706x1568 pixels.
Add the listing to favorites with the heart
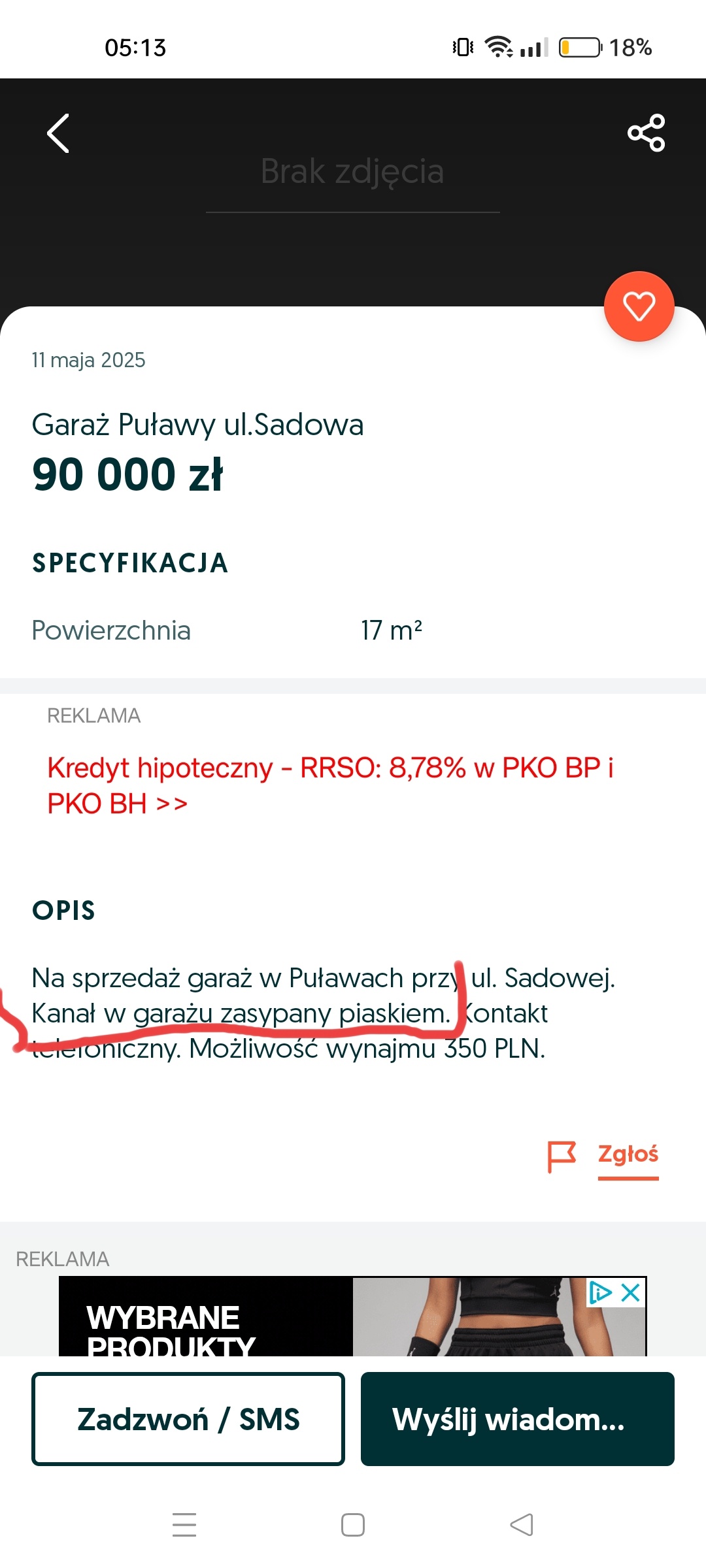point(639,306)
